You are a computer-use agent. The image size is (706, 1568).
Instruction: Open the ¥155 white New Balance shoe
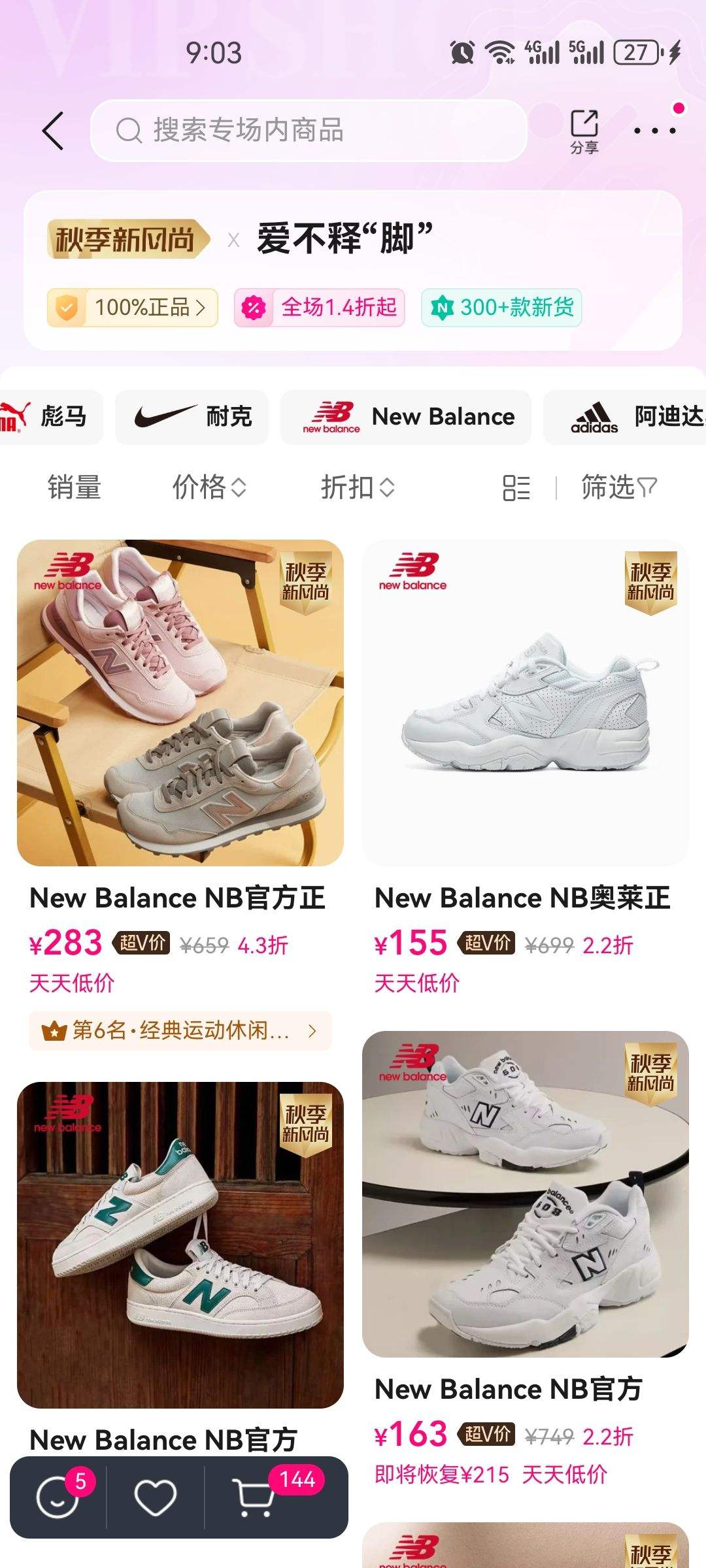click(x=526, y=703)
